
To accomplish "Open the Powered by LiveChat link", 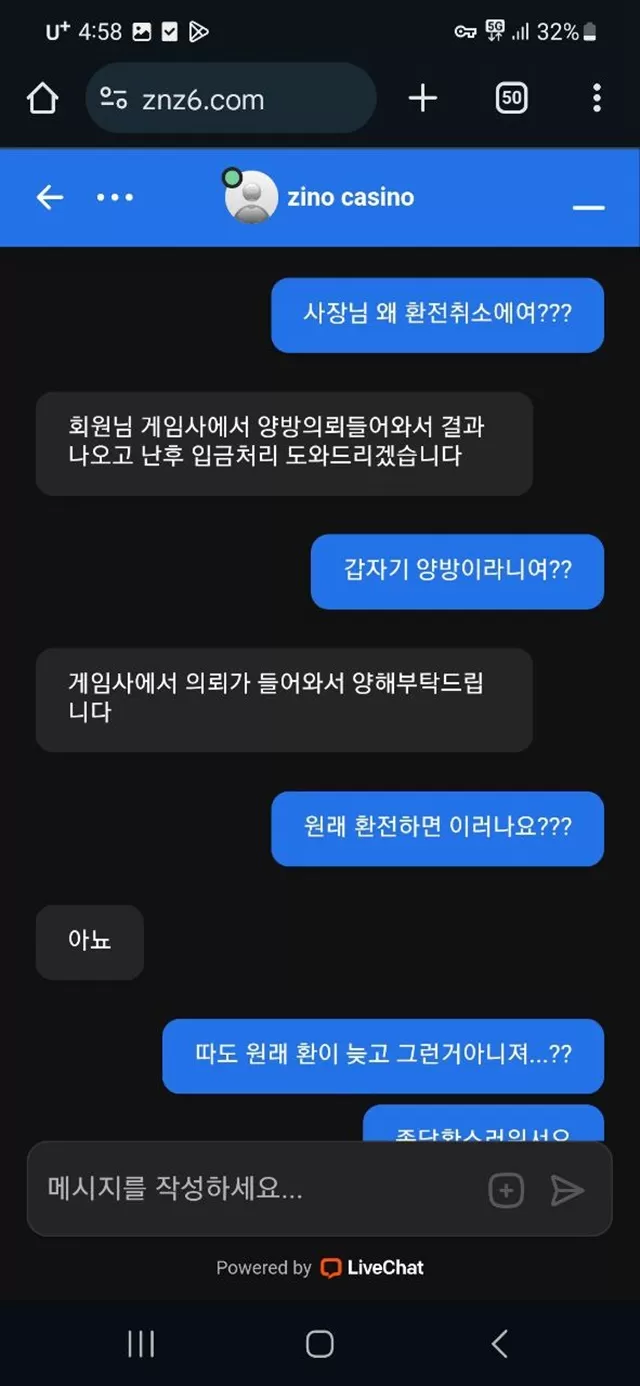I will pos(320,1267).
